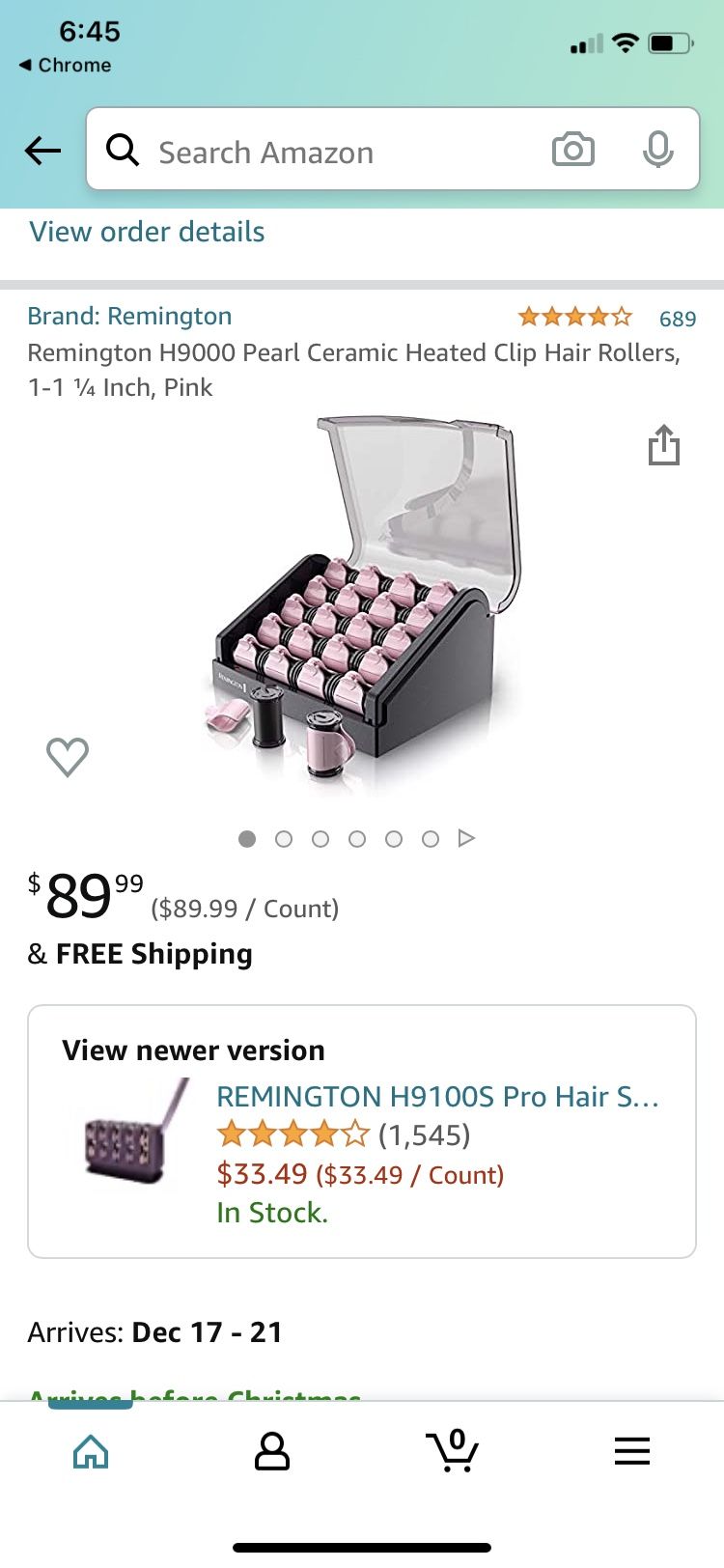Image resolution: width=724 pixels, height=1568 pixels.
Task: Play the product video from image carousel
Action: (466, 838)
